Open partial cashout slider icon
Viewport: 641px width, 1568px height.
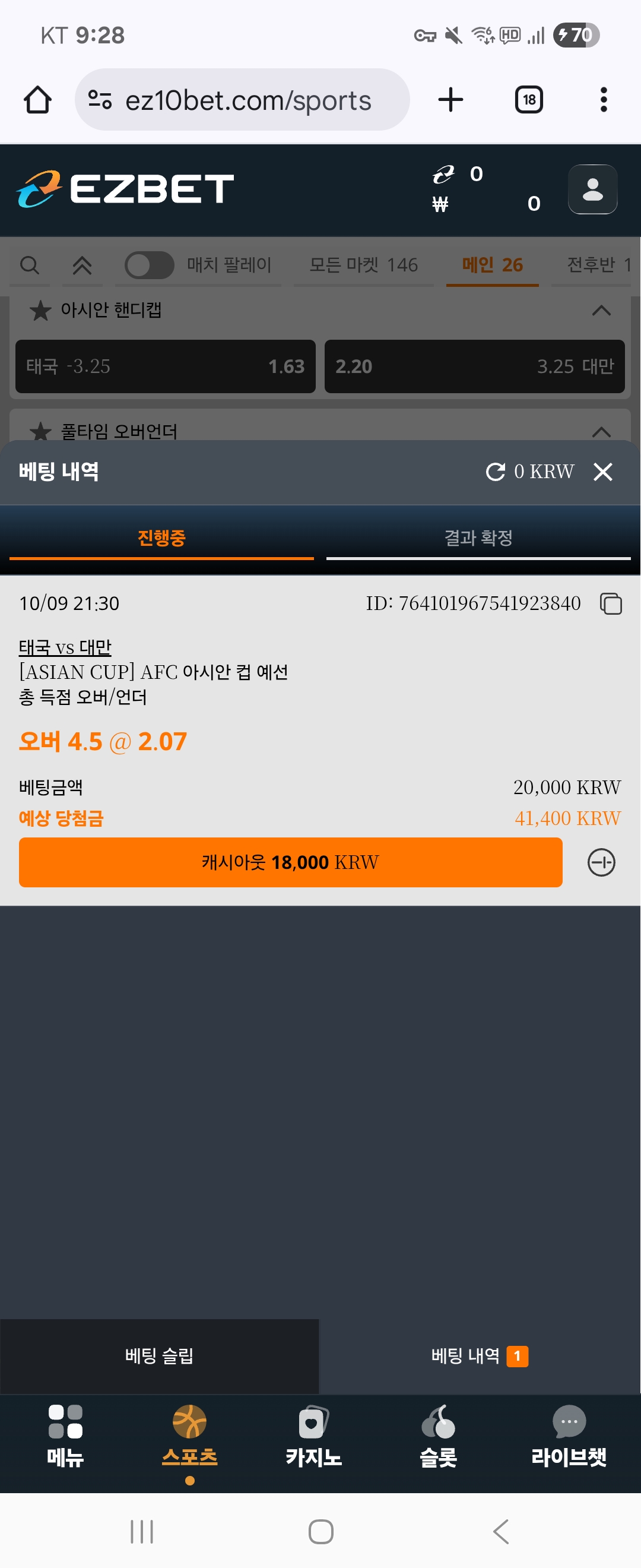click(601, 862)
